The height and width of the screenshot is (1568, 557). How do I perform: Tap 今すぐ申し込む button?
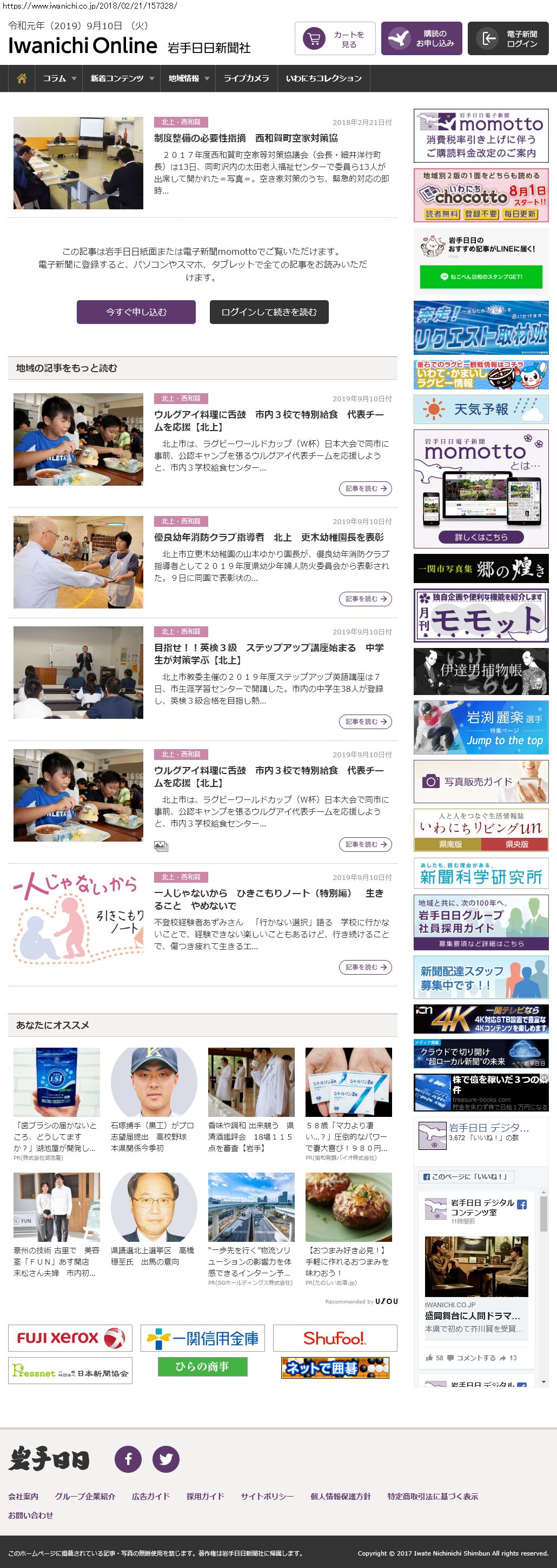click(x=136, y=312)
